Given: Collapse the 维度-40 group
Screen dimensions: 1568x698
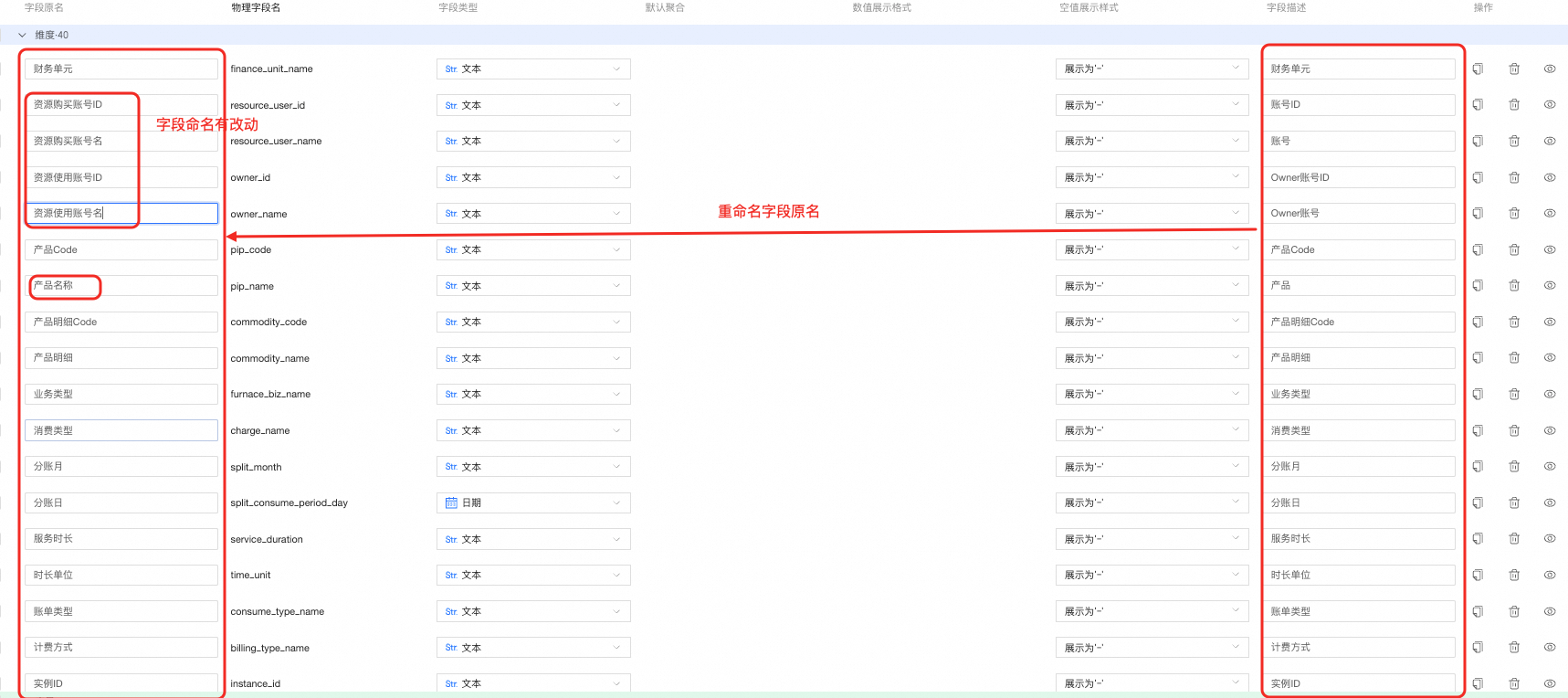Looking at the screenshot, I should click(x=22, y=35).
